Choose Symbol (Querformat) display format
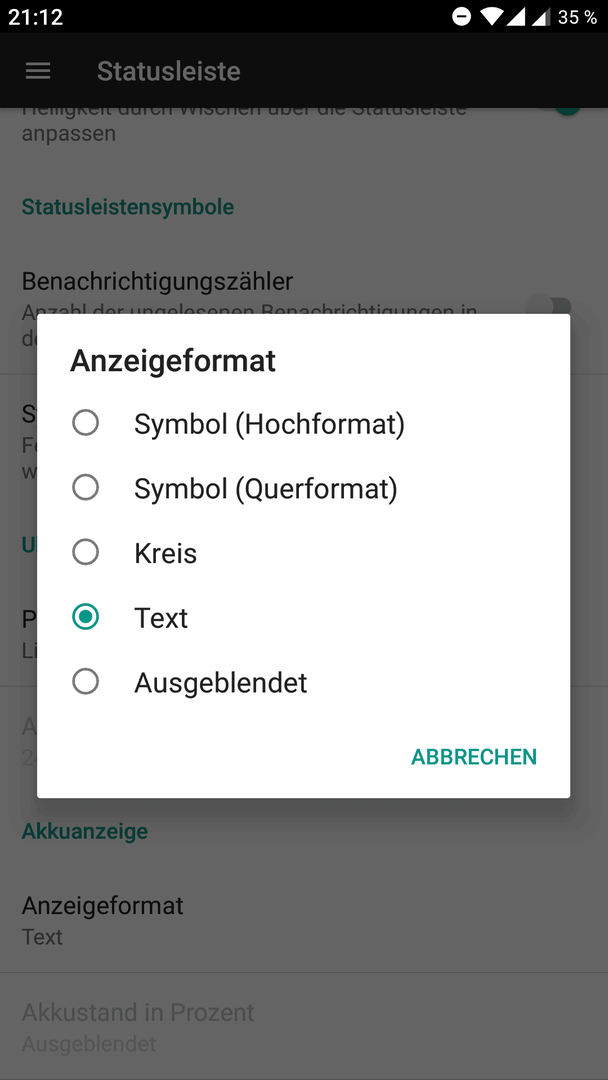This screenshot has width=608, height=1080. coord(303,488)
